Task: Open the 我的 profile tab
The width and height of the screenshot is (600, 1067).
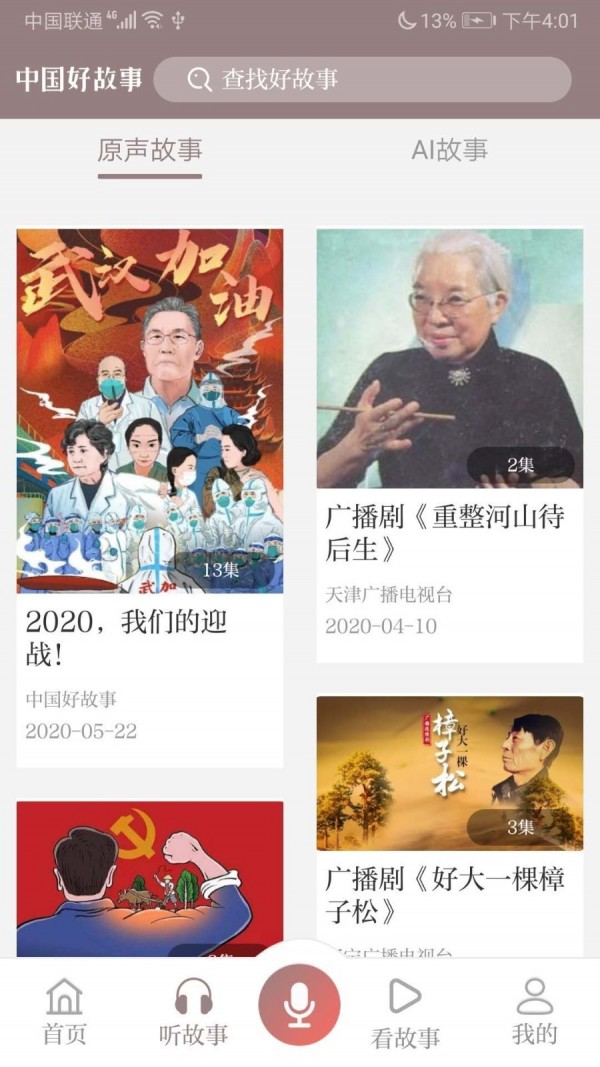Action: coord(534,1012)
